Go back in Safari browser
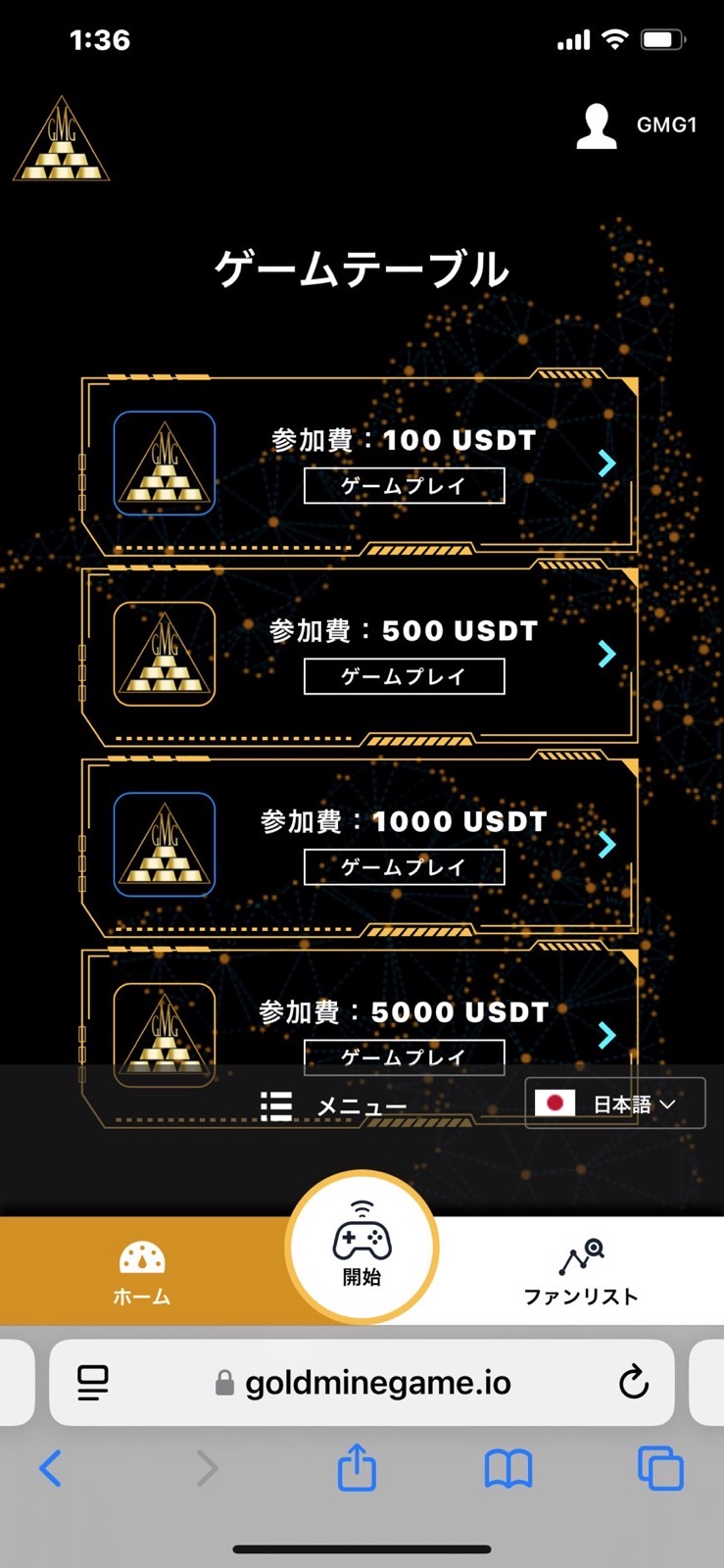724x1568 pixels. pos(51,1468)
